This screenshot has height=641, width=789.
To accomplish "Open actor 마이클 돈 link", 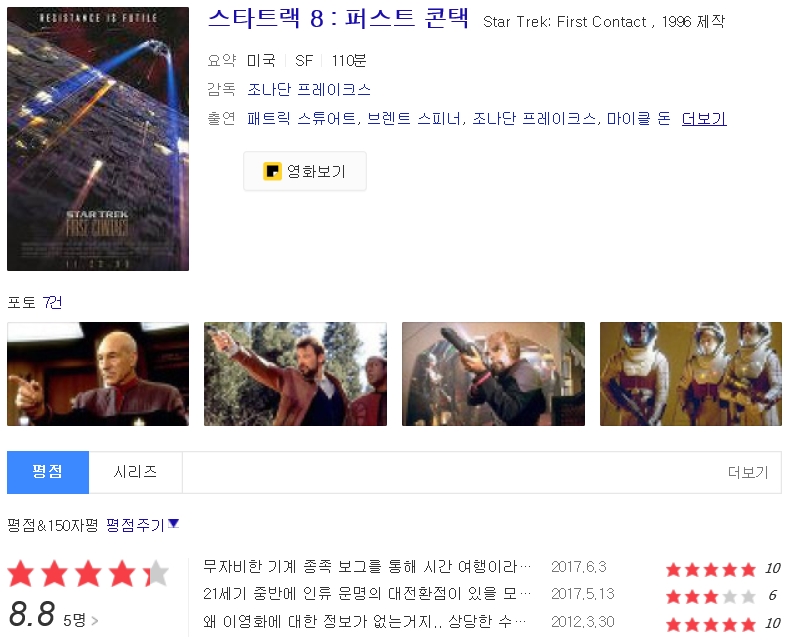I will 638,118.
